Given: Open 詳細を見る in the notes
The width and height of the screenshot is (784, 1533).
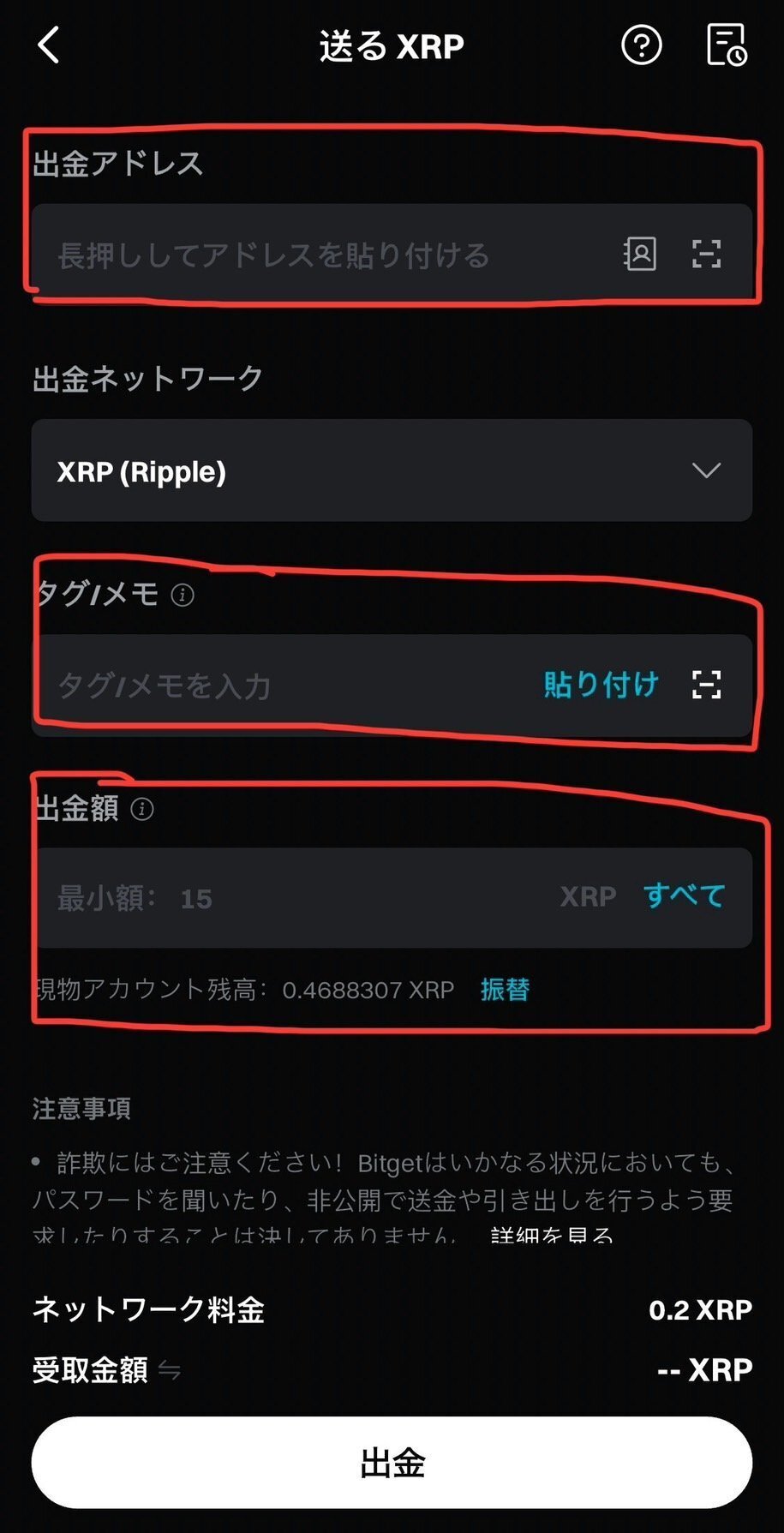Looking at the screenshot, I should (x=552, y=1235).
